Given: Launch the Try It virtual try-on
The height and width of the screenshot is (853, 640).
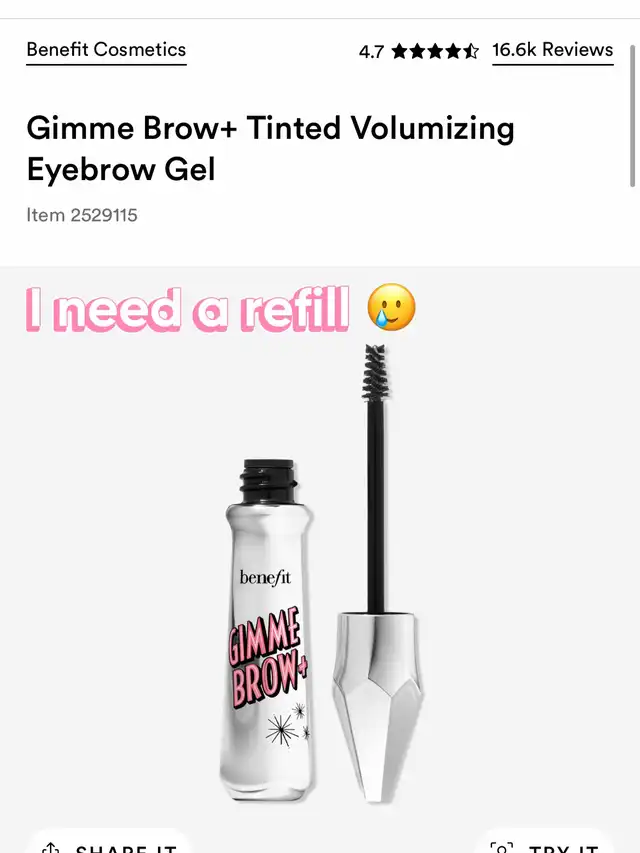Looking at the screenshot, I should [x=545, y=844].
